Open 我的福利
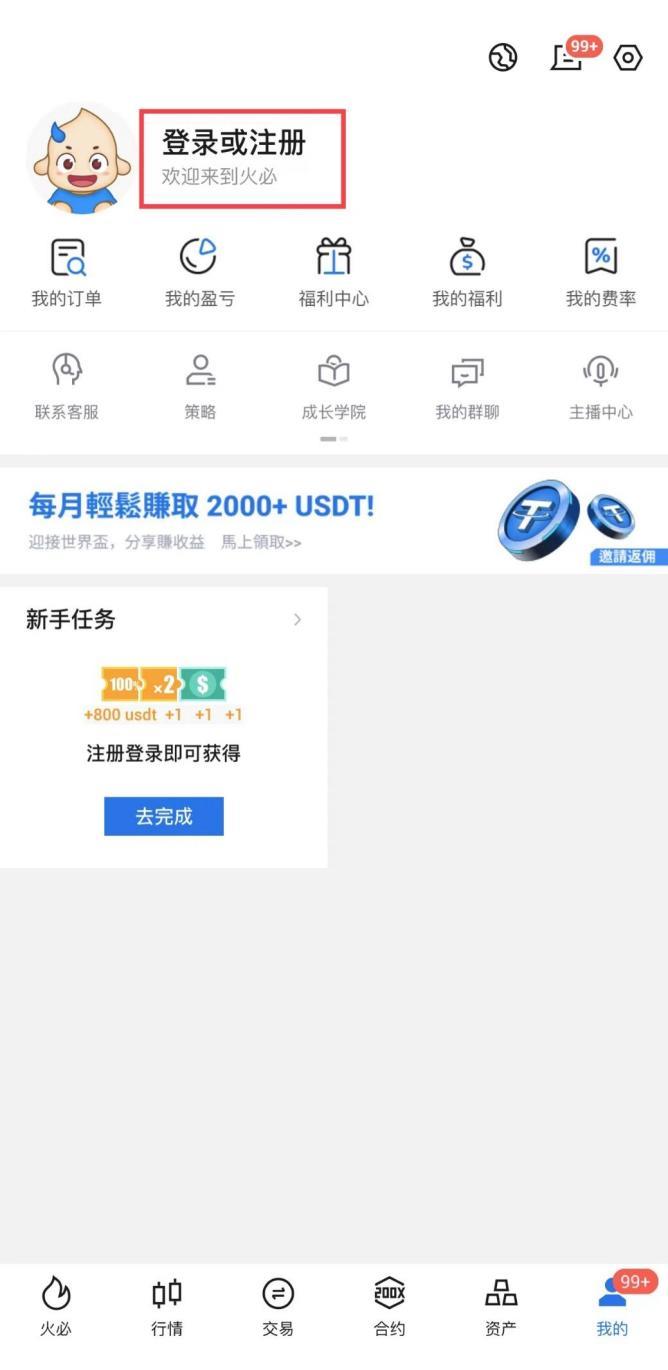The image size is (668, 1370). point(467,272)
